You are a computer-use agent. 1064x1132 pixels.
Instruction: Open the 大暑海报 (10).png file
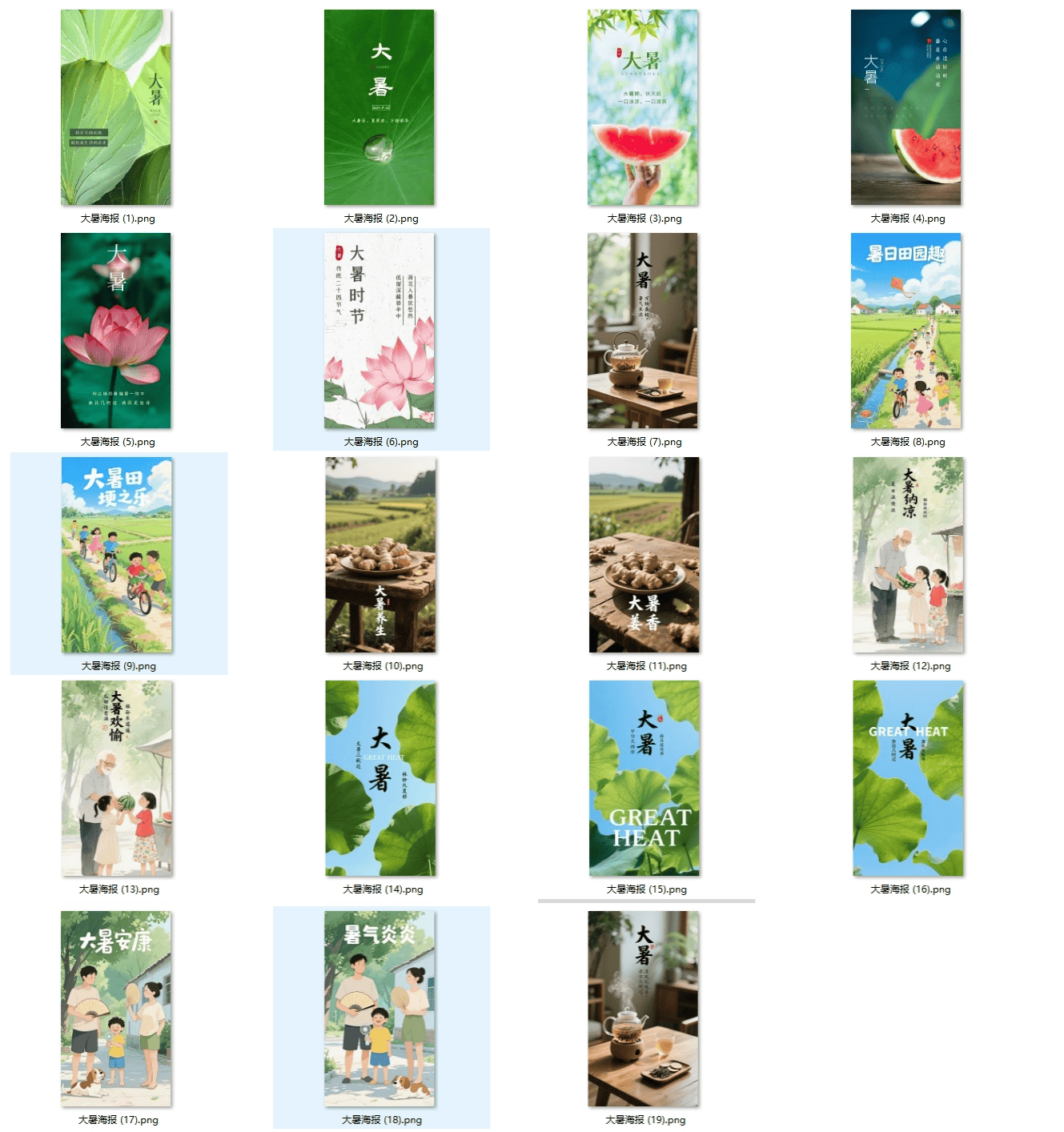380,554
